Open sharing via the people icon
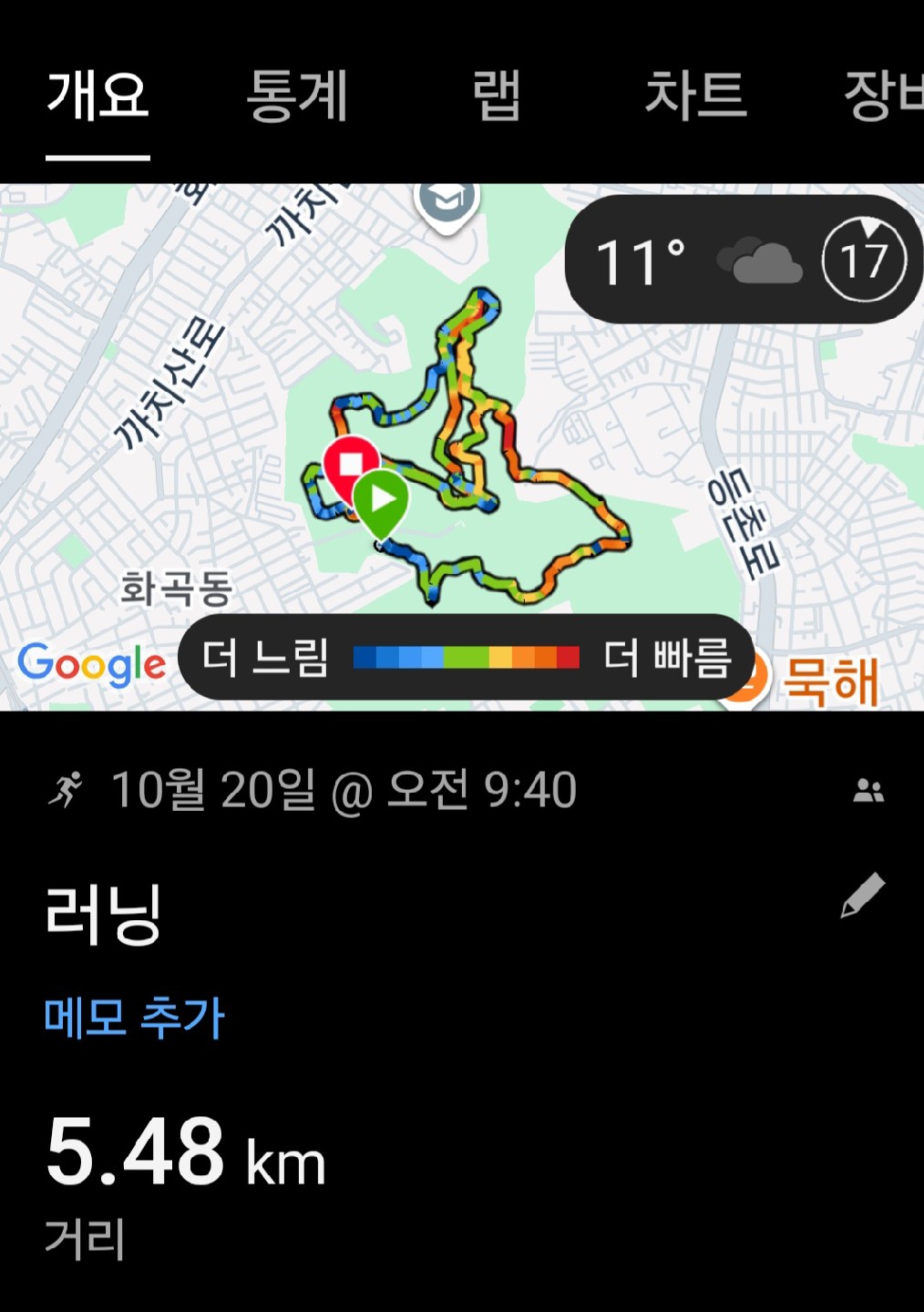924x1312 pixels. (868, 790)
